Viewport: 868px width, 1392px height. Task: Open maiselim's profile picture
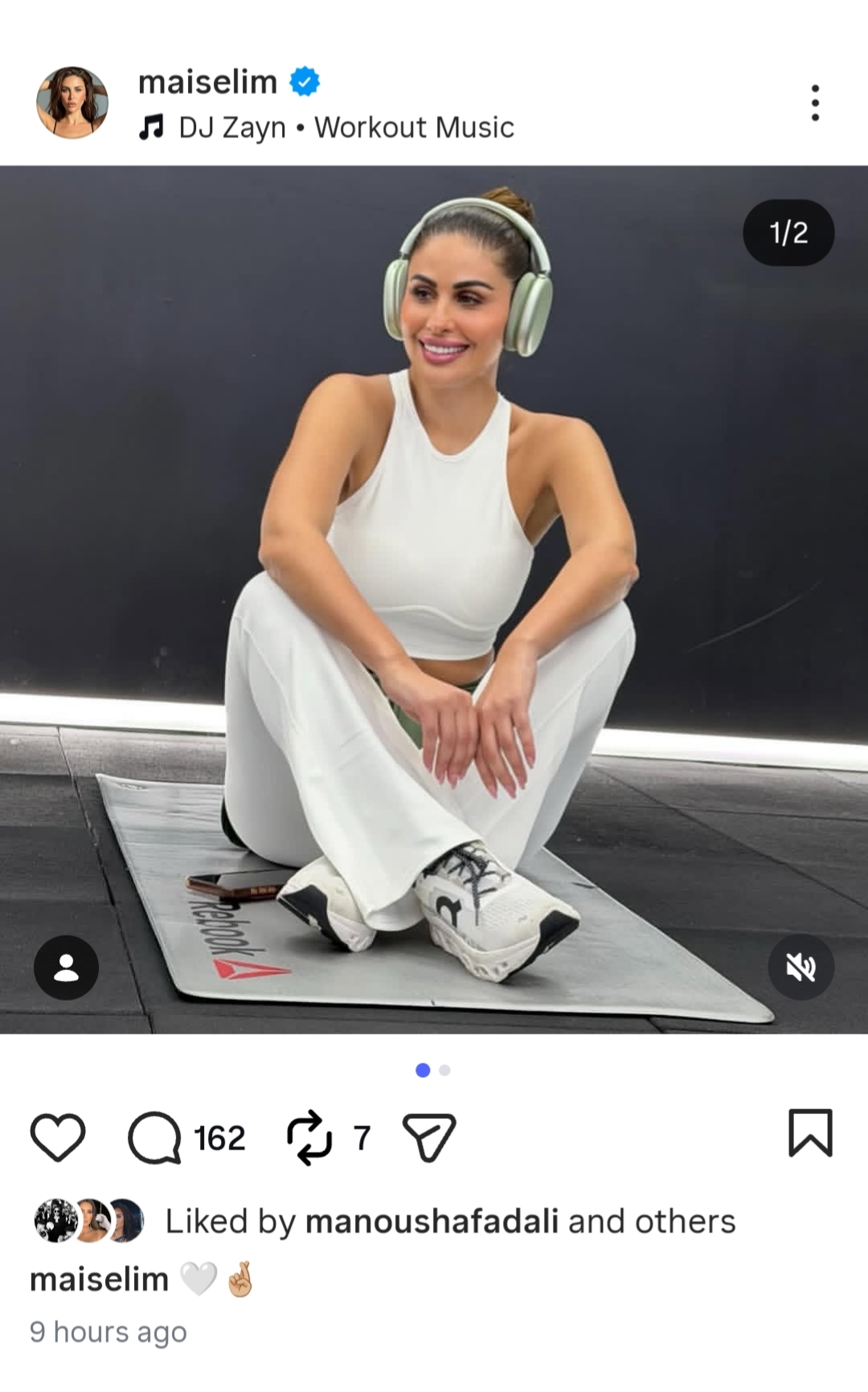[x=72, y=103]
